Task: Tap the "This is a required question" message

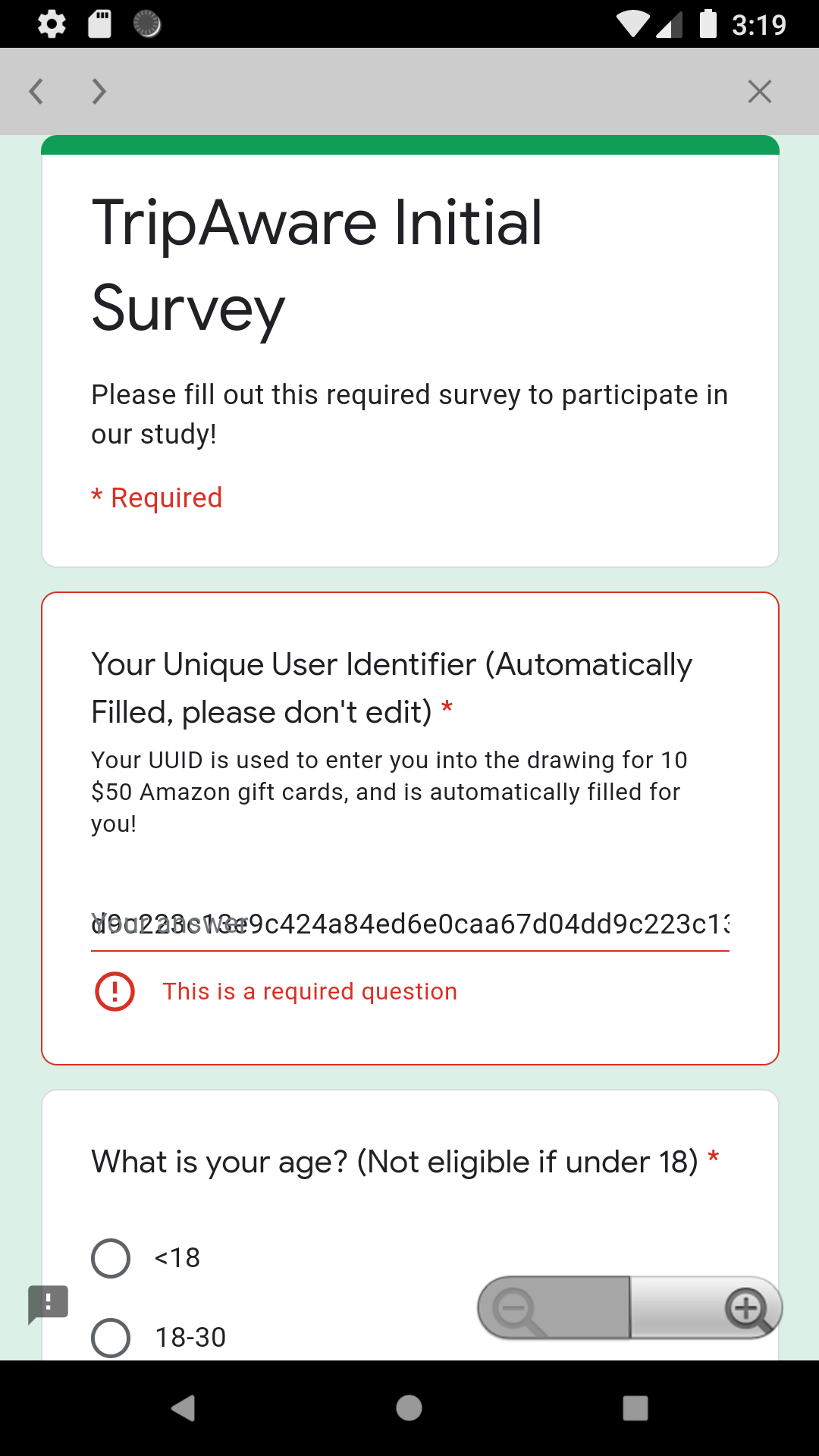Action: [309, 990]
